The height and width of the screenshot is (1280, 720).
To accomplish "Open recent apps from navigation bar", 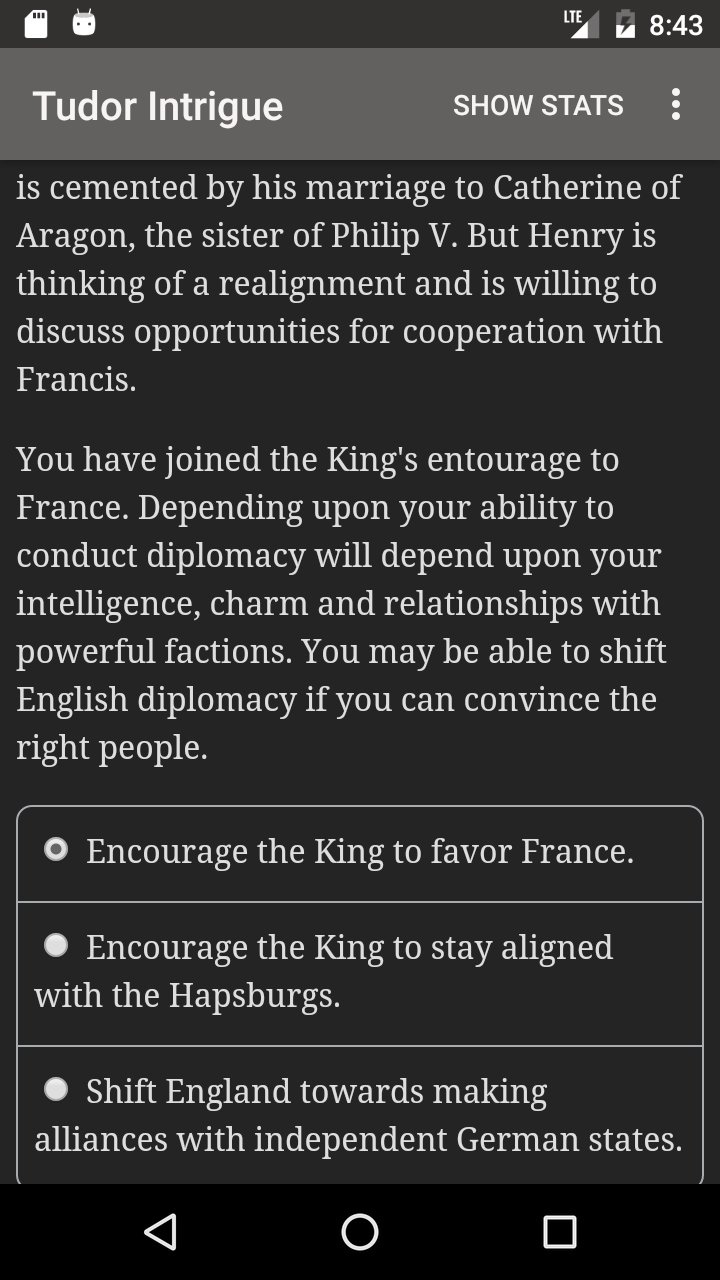I will [560, 1232].
